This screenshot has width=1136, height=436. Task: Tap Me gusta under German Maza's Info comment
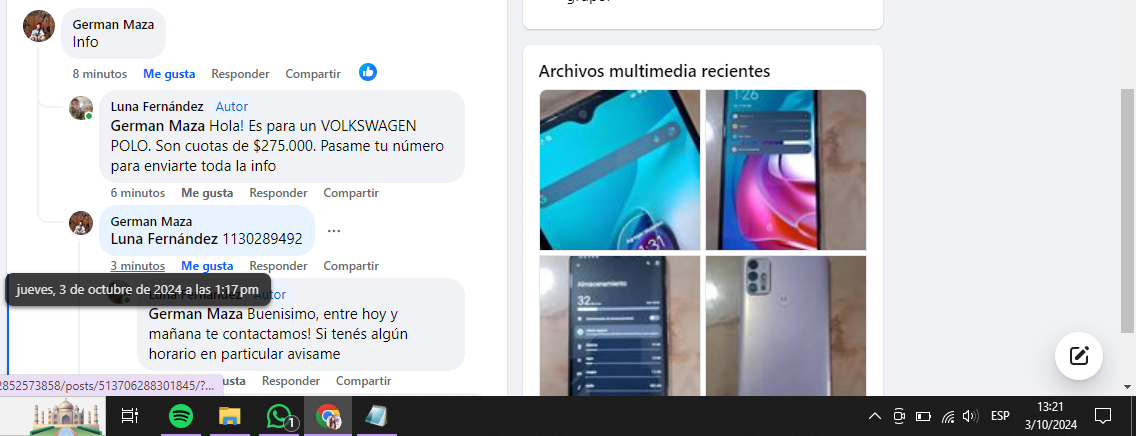pyautogui.click(x=169, y=73)
